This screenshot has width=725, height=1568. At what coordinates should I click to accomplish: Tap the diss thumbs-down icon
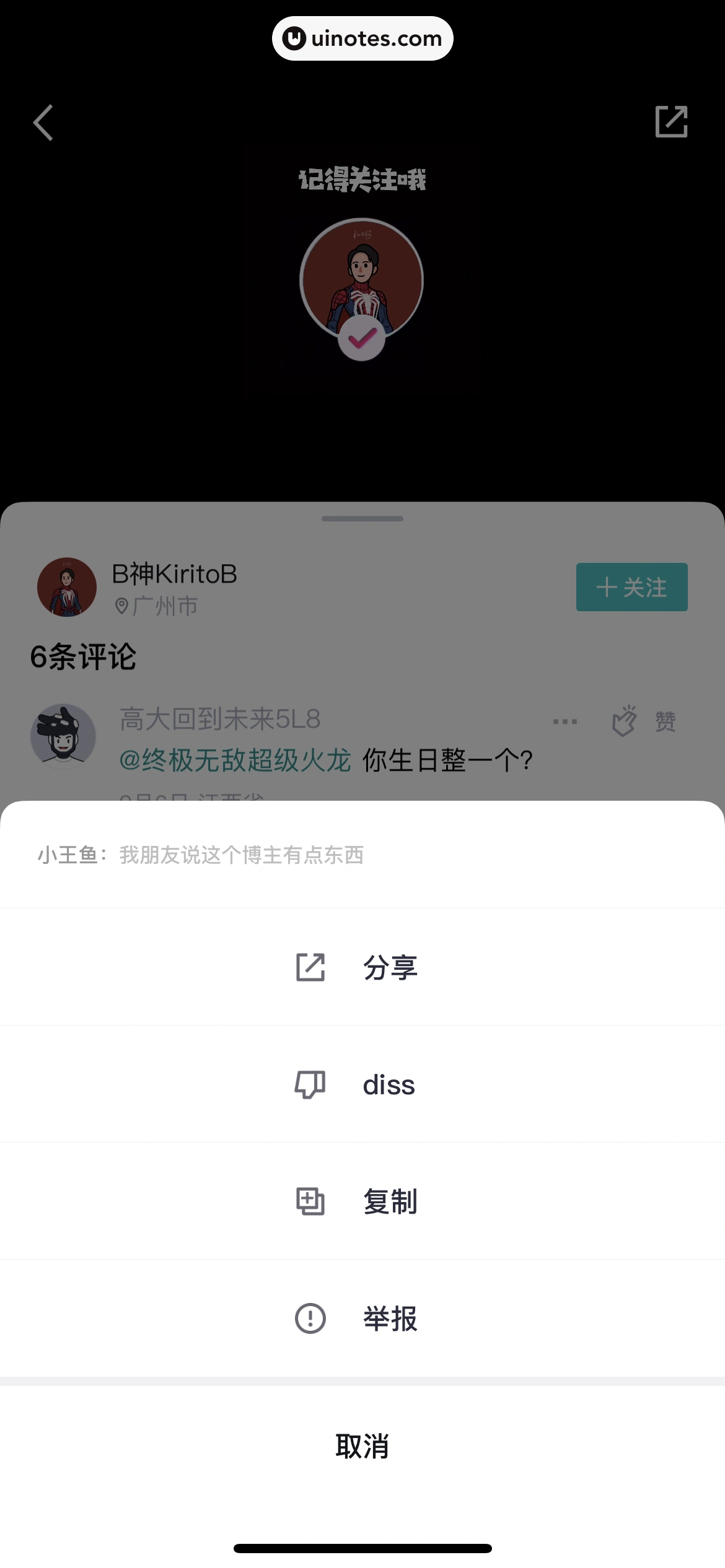click(x=310, y=1084)
